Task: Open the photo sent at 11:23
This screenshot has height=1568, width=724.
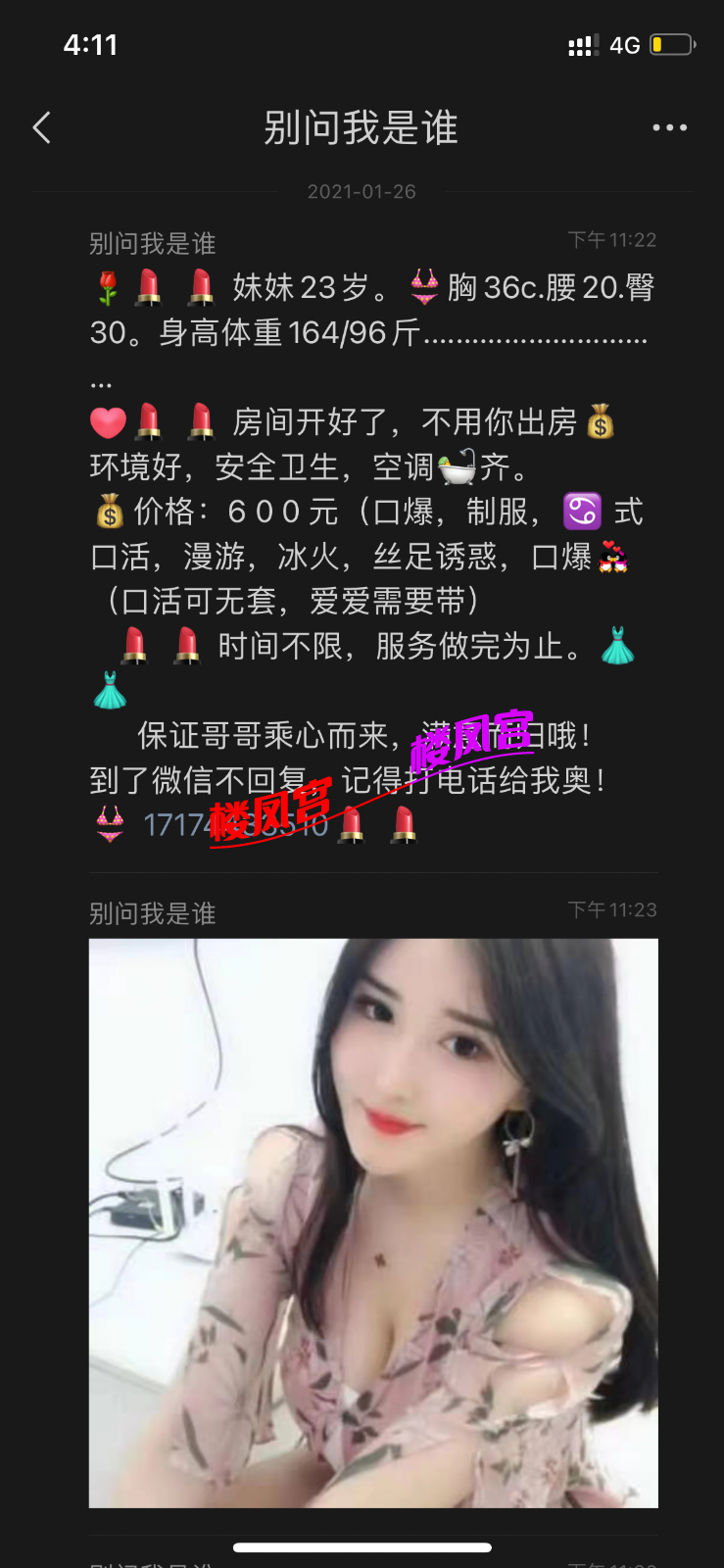Action: pos(373,1222)
